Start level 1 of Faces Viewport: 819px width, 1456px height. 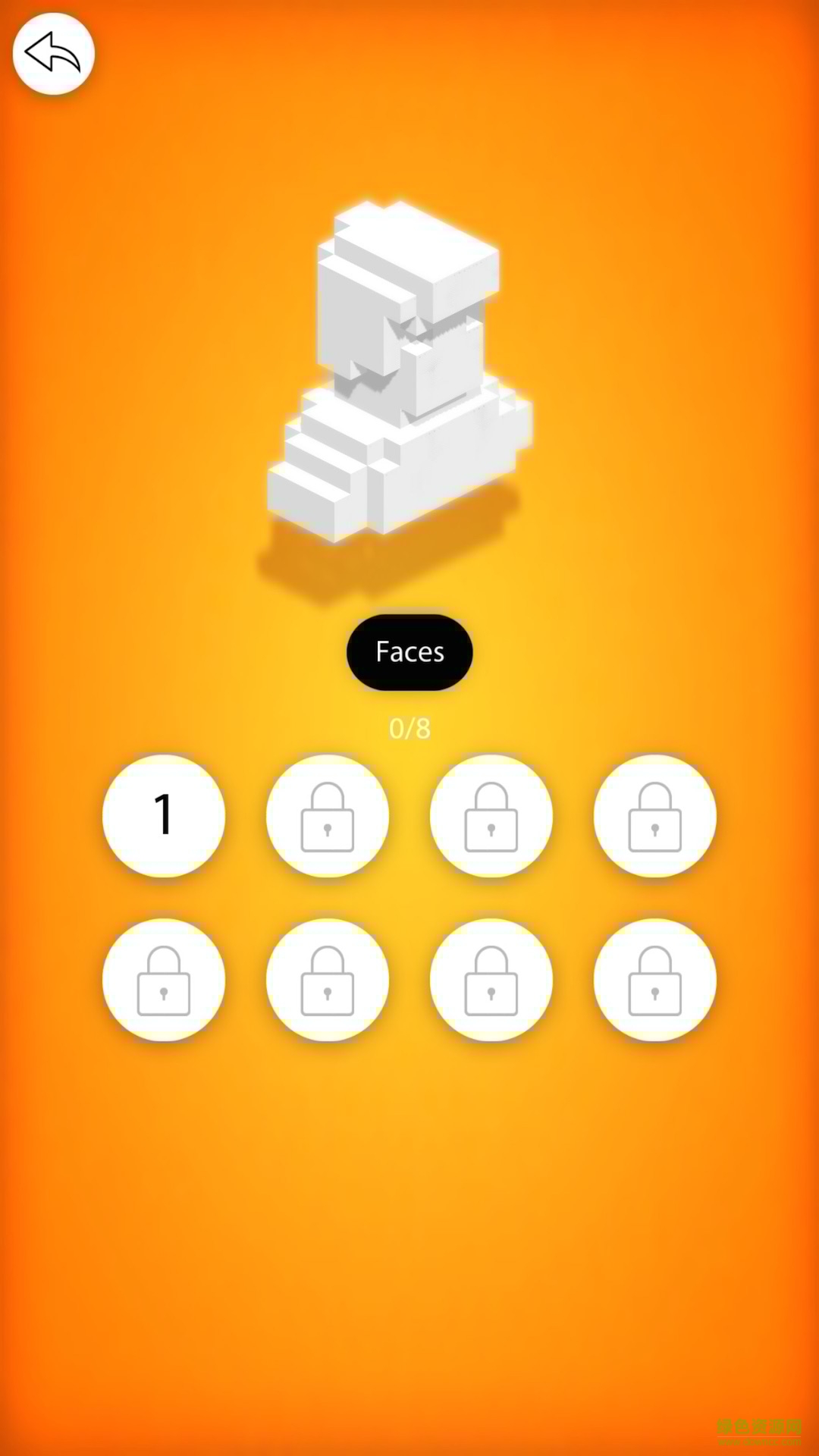tap(164, 815)
